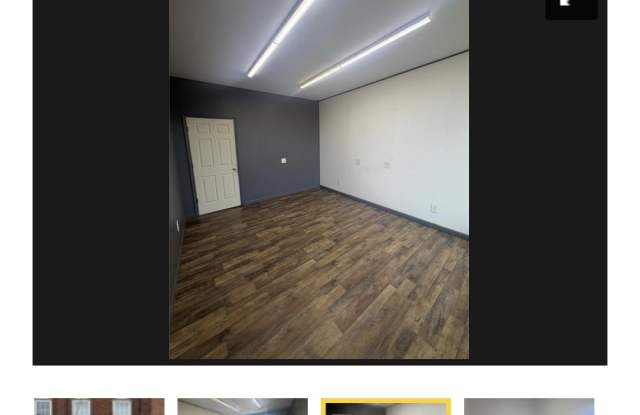Select the second thumbnail with ceiling lights
The image size is (640, 415).
[242, 407]
